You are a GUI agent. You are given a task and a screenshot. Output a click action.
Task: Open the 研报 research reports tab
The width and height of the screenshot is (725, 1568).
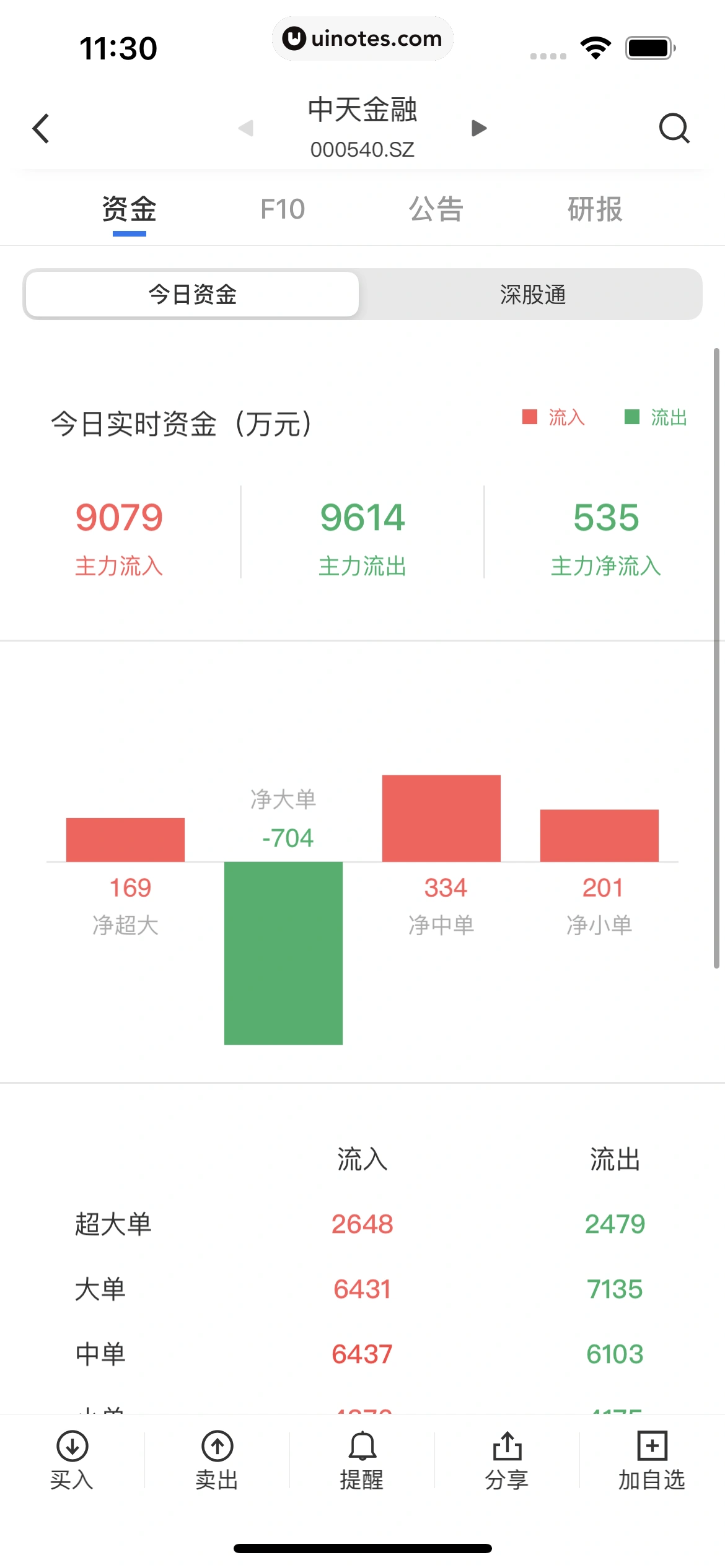tap(596, 209)
